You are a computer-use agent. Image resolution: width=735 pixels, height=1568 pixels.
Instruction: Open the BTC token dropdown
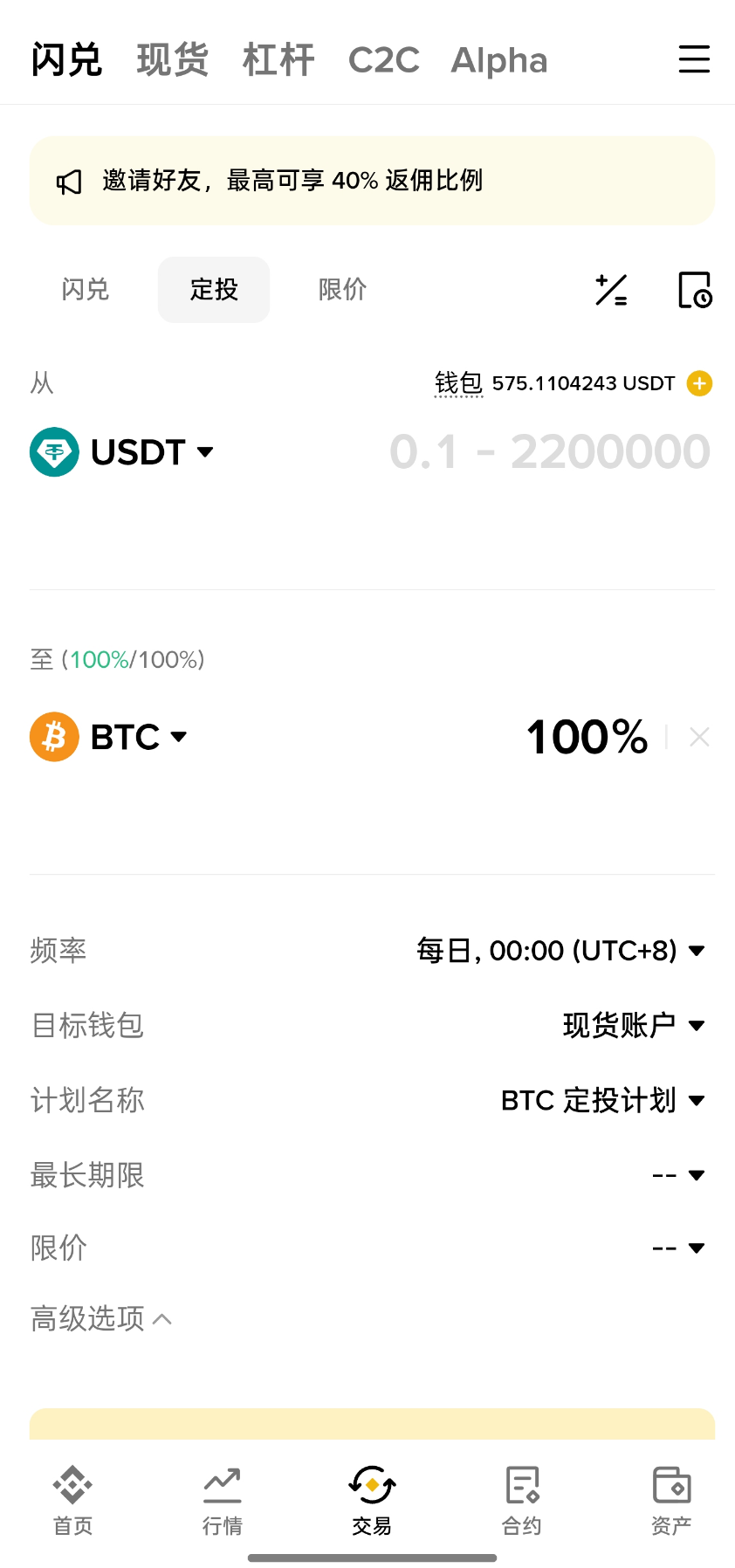179,738
